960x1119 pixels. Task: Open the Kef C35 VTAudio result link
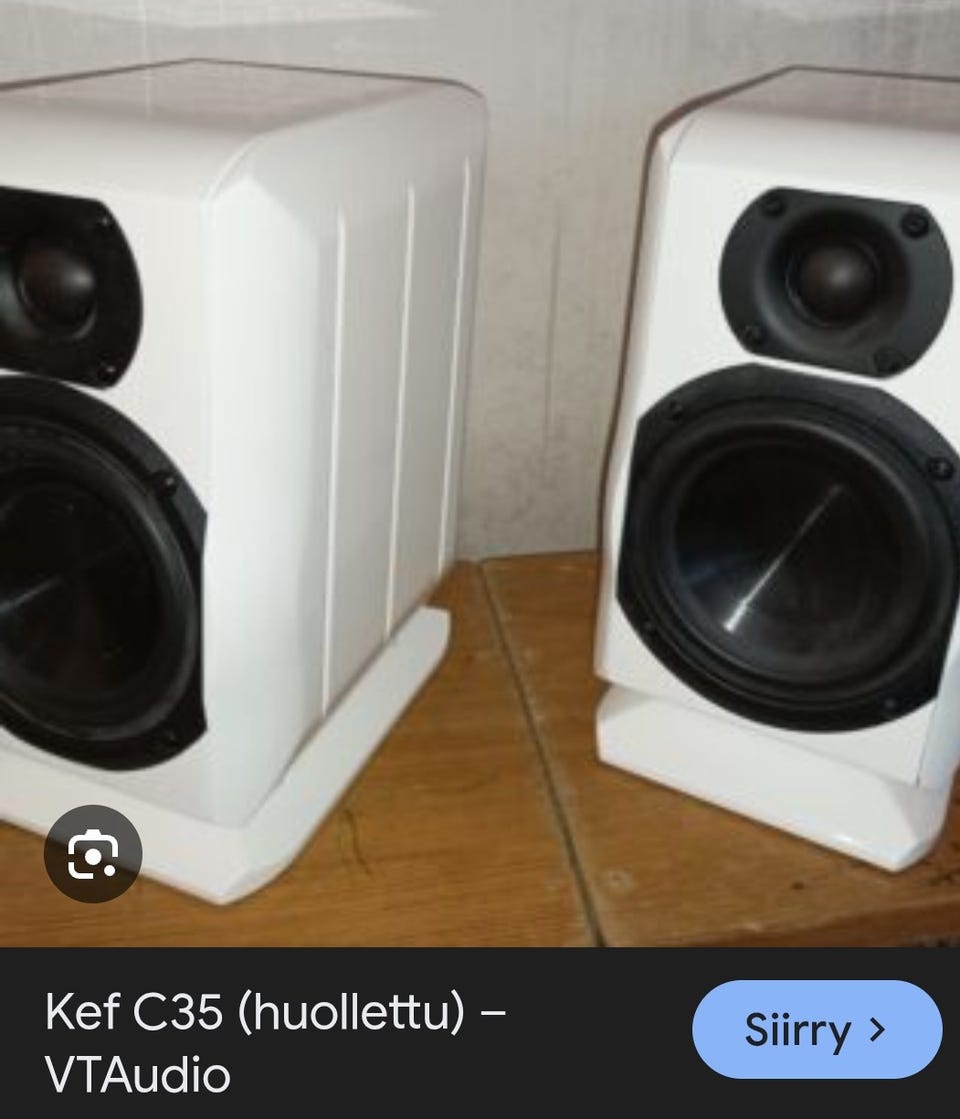(x=275, y=1043)
